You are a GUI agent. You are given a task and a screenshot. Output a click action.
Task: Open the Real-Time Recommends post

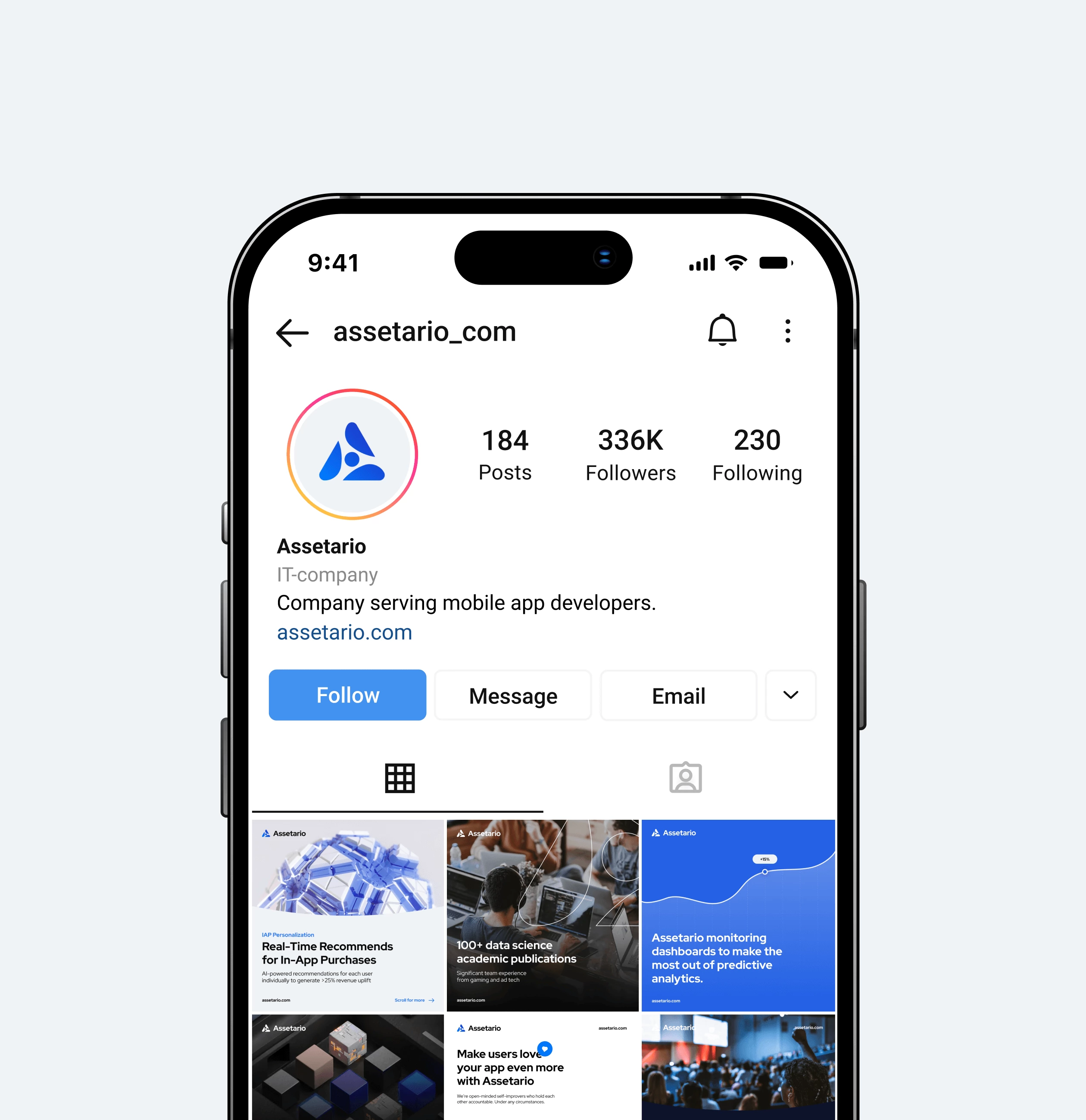point(347,915)
